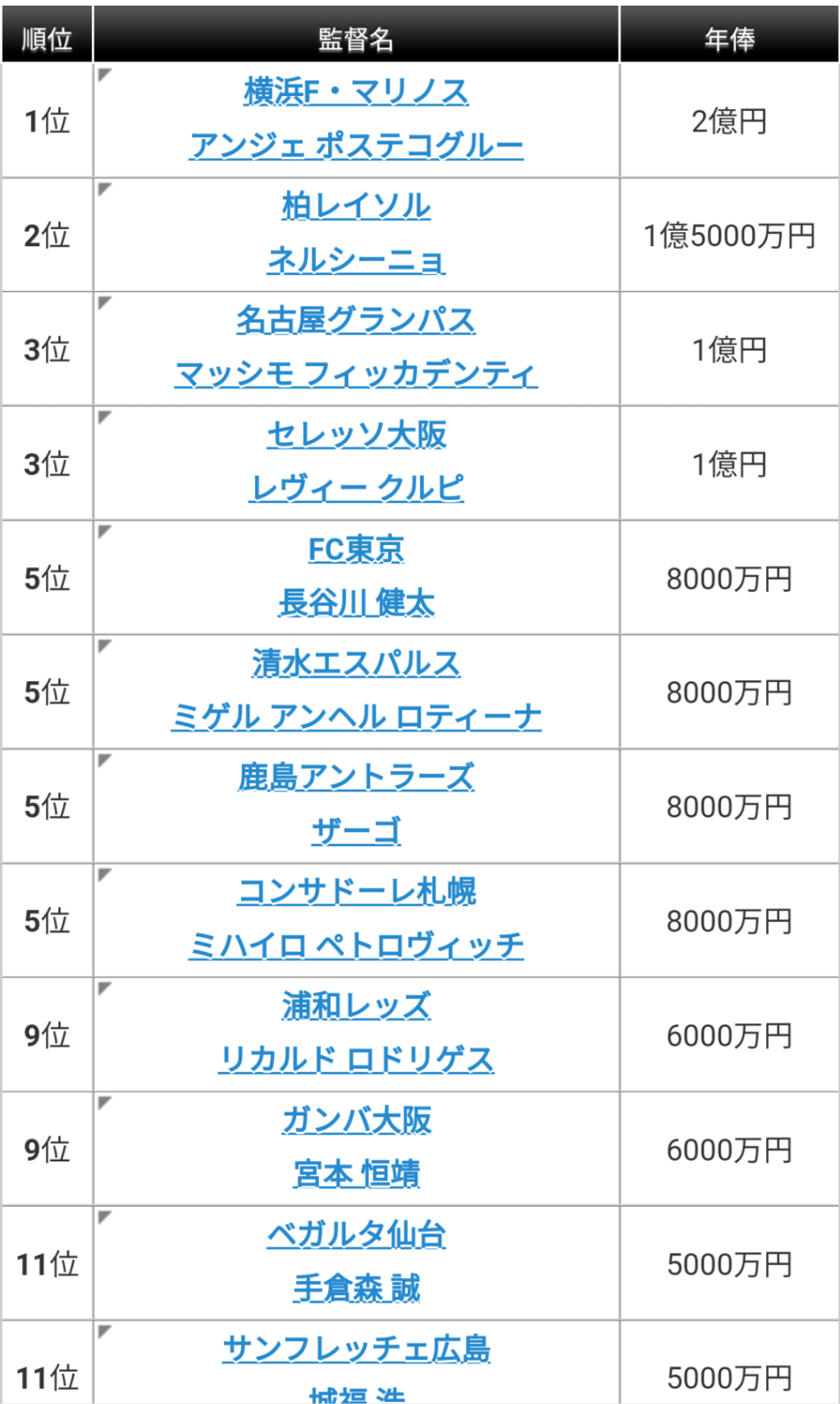Open manager アンジェ ポステコグルー link
This screenshot has height=1404, width=840.
coord(356,145)
